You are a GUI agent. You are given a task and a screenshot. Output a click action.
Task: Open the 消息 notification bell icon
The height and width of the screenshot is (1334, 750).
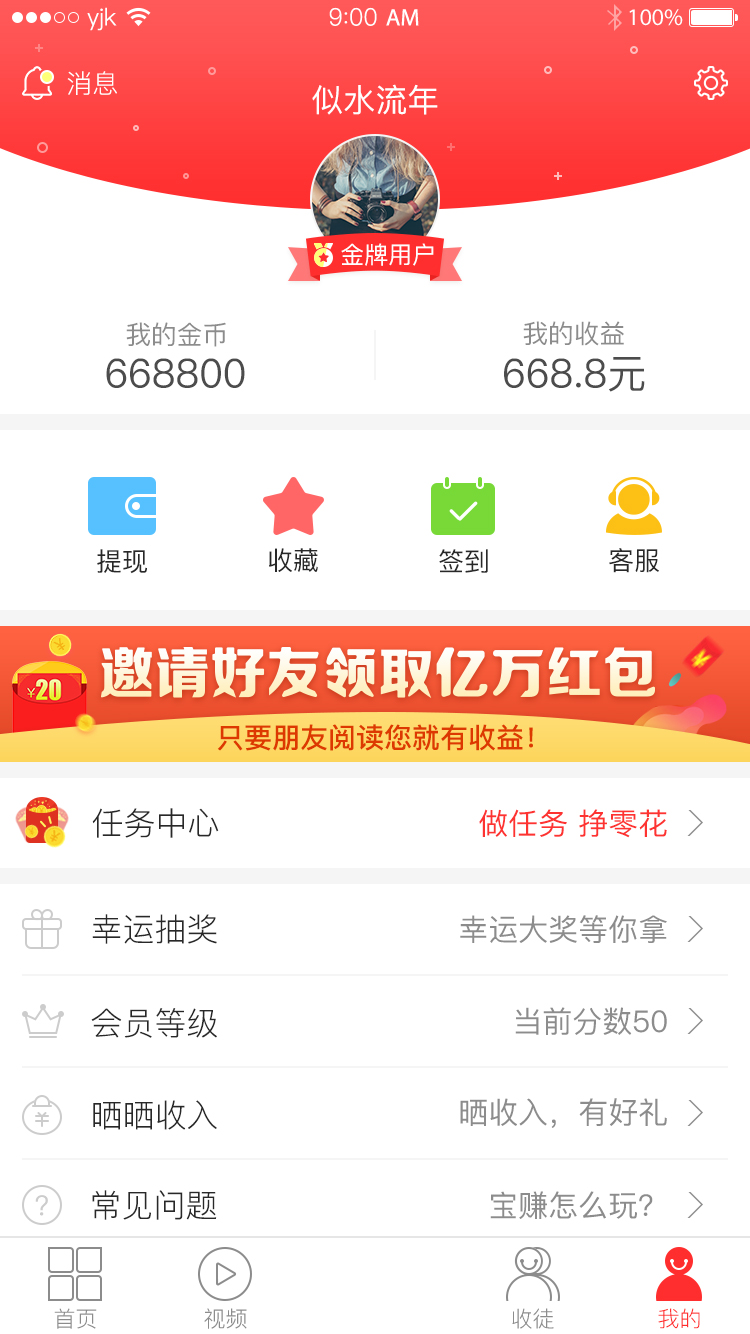coord(37,84)
